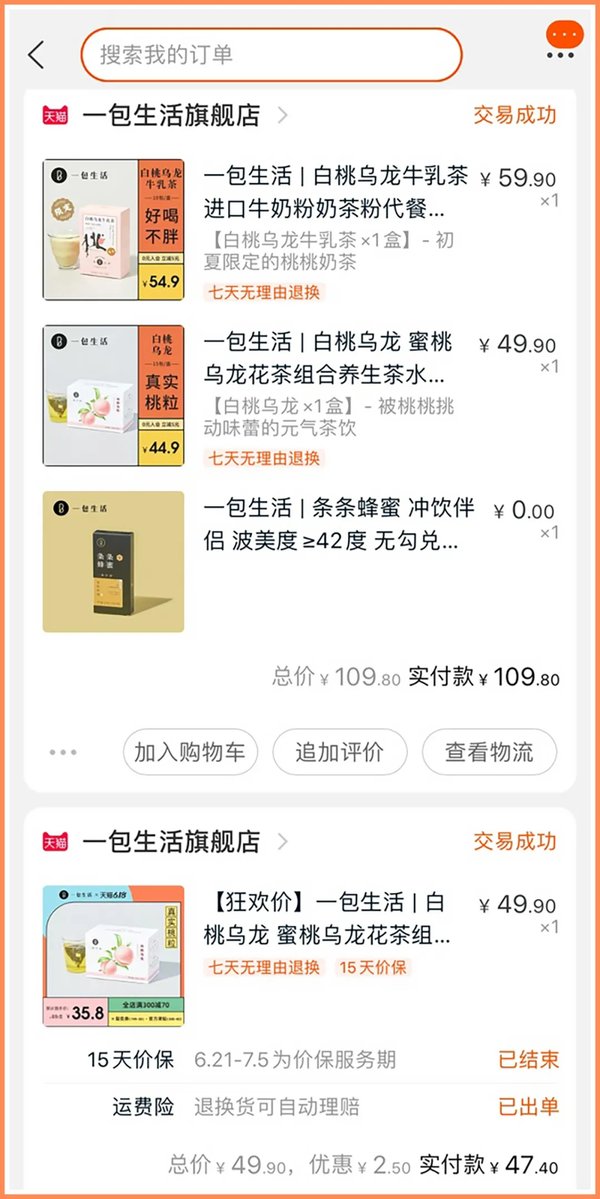Tap 追加评价 to add a review
Viewport: 600px width, 1199px height.
pos(339,753)
